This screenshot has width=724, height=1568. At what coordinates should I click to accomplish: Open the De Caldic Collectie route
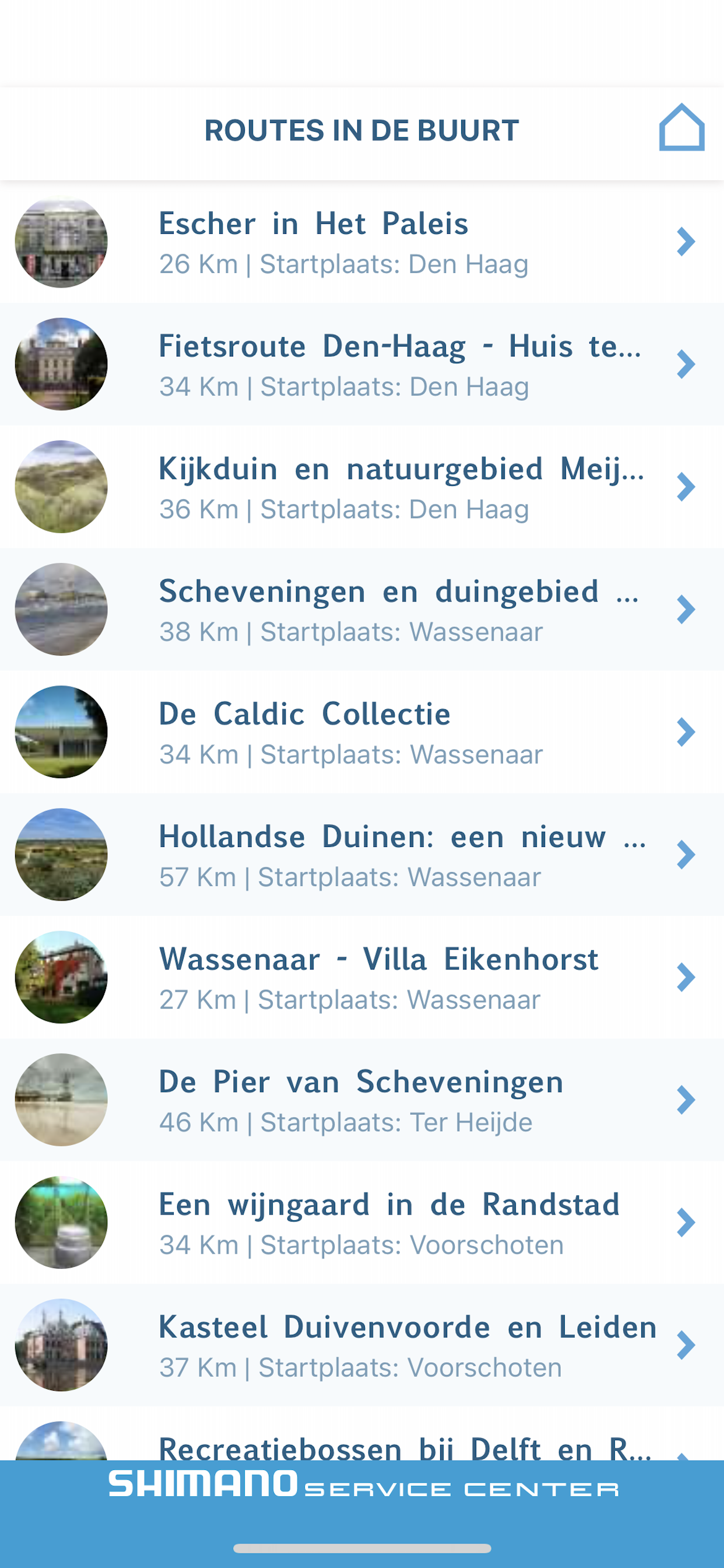coord(362,731)
